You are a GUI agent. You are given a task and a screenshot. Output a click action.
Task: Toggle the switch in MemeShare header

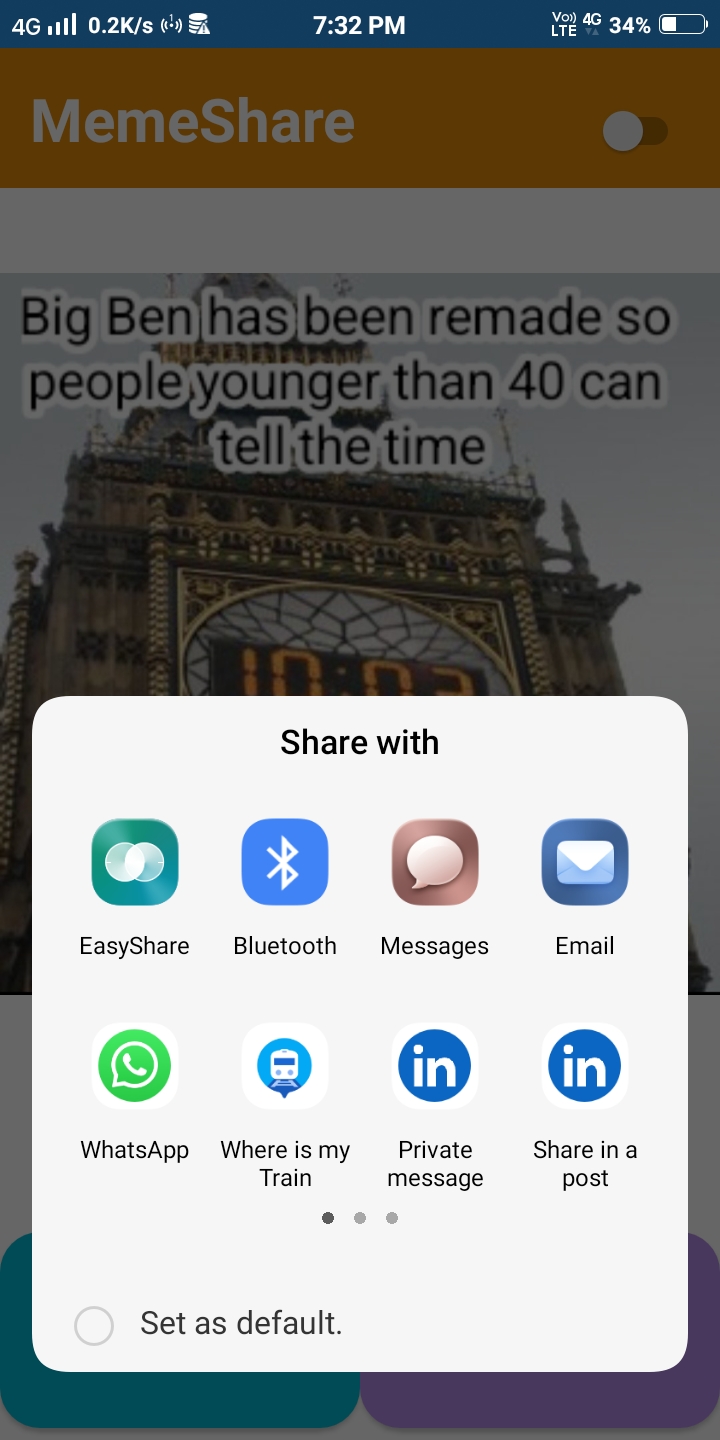click(x=634, y=131)
